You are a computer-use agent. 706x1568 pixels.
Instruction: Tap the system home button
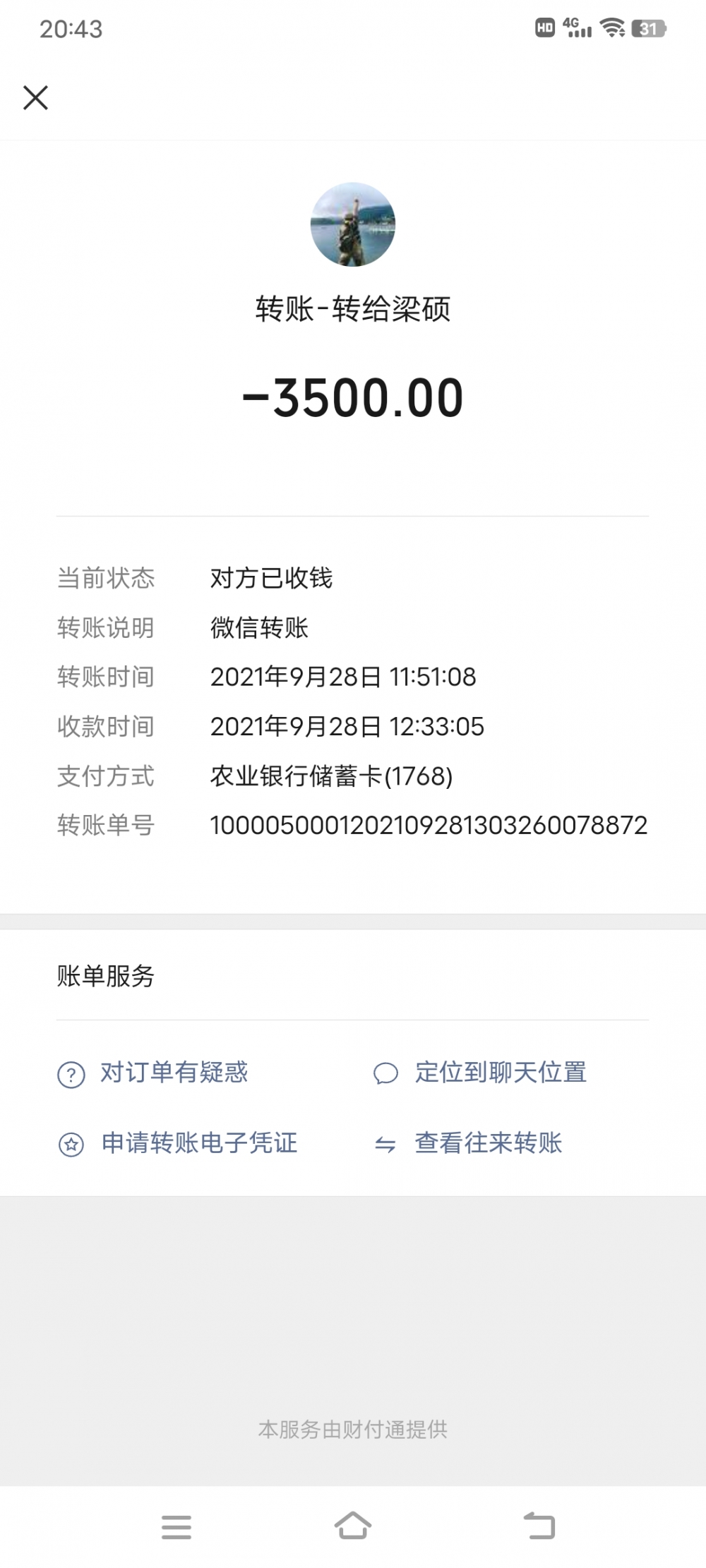pyautogui.click(x=352, y=1526)
